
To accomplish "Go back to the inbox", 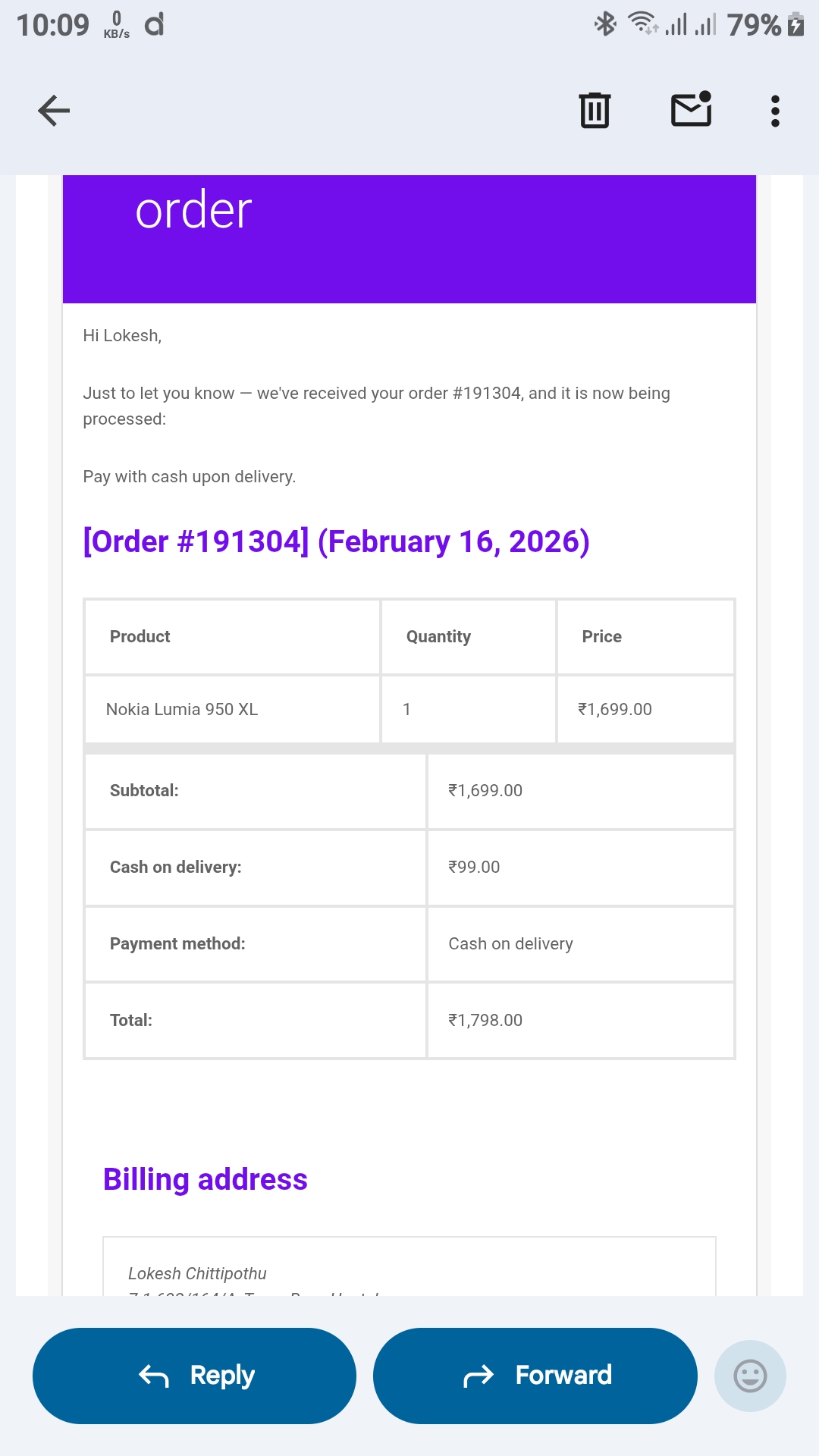I will coord(54,111).
